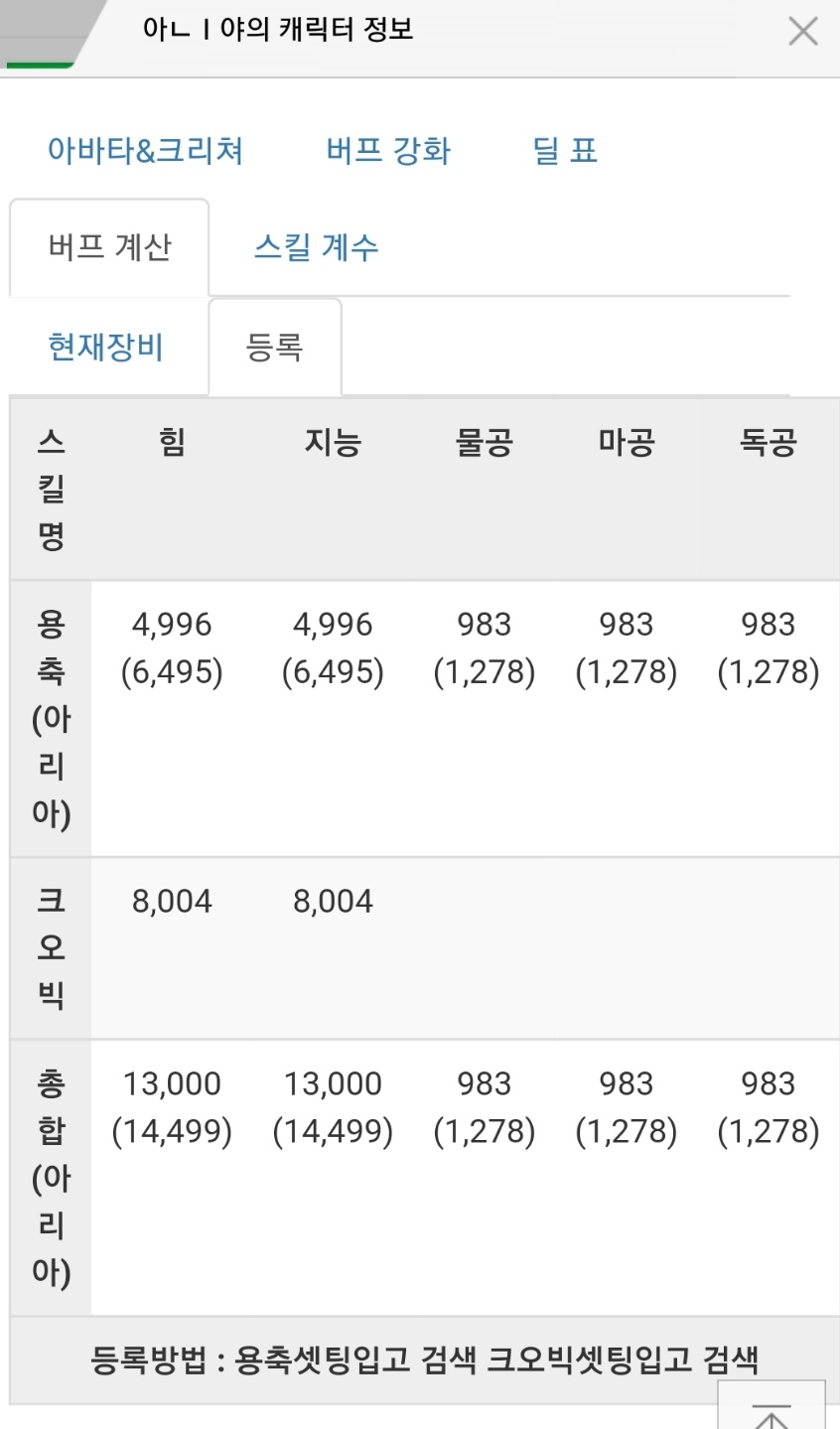Switch to the 스킬 계수 tab
Viewport: 840px width, 1429px height.
(316, 247)
